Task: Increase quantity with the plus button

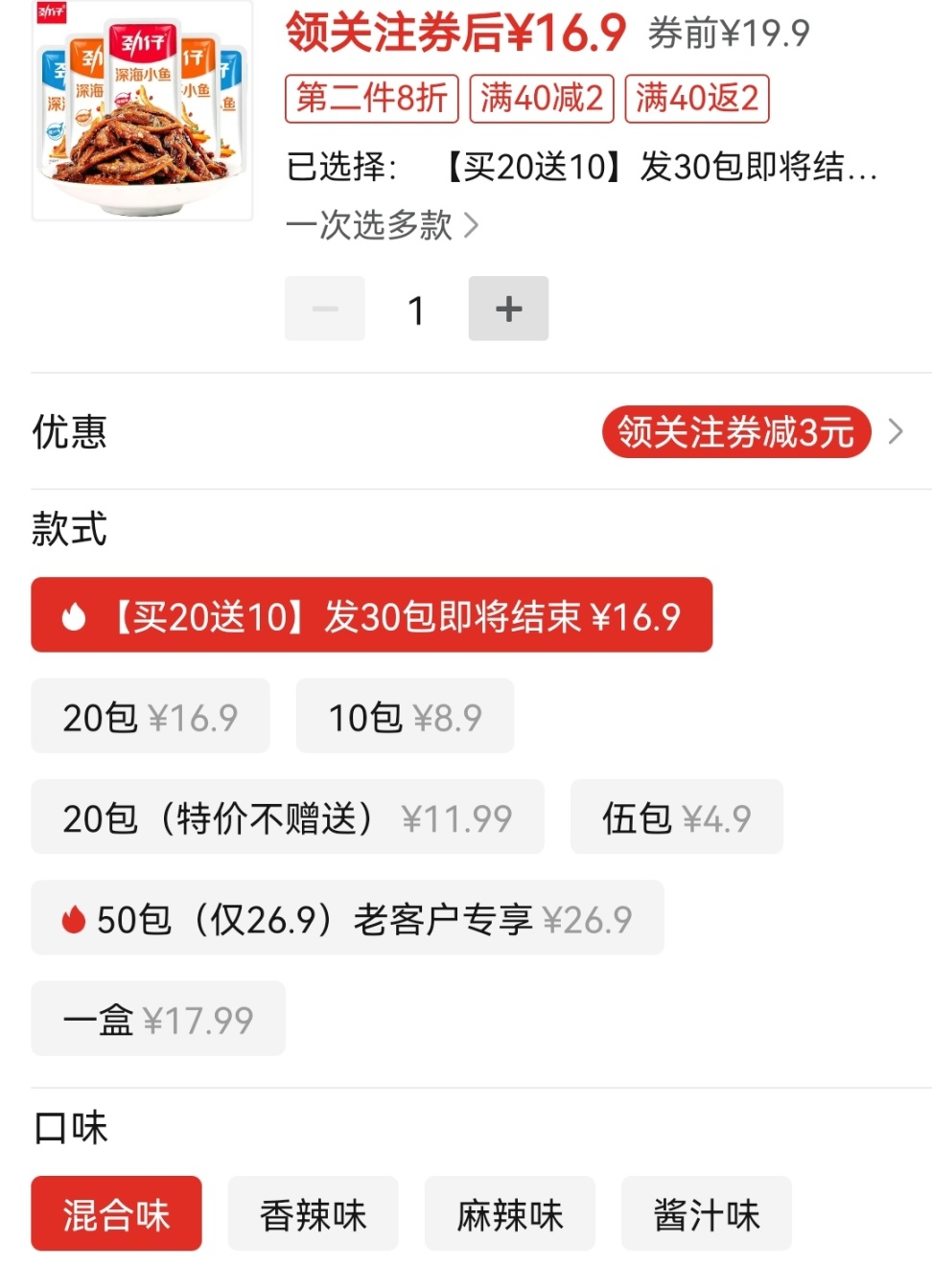Action: (x=508, y=309)
